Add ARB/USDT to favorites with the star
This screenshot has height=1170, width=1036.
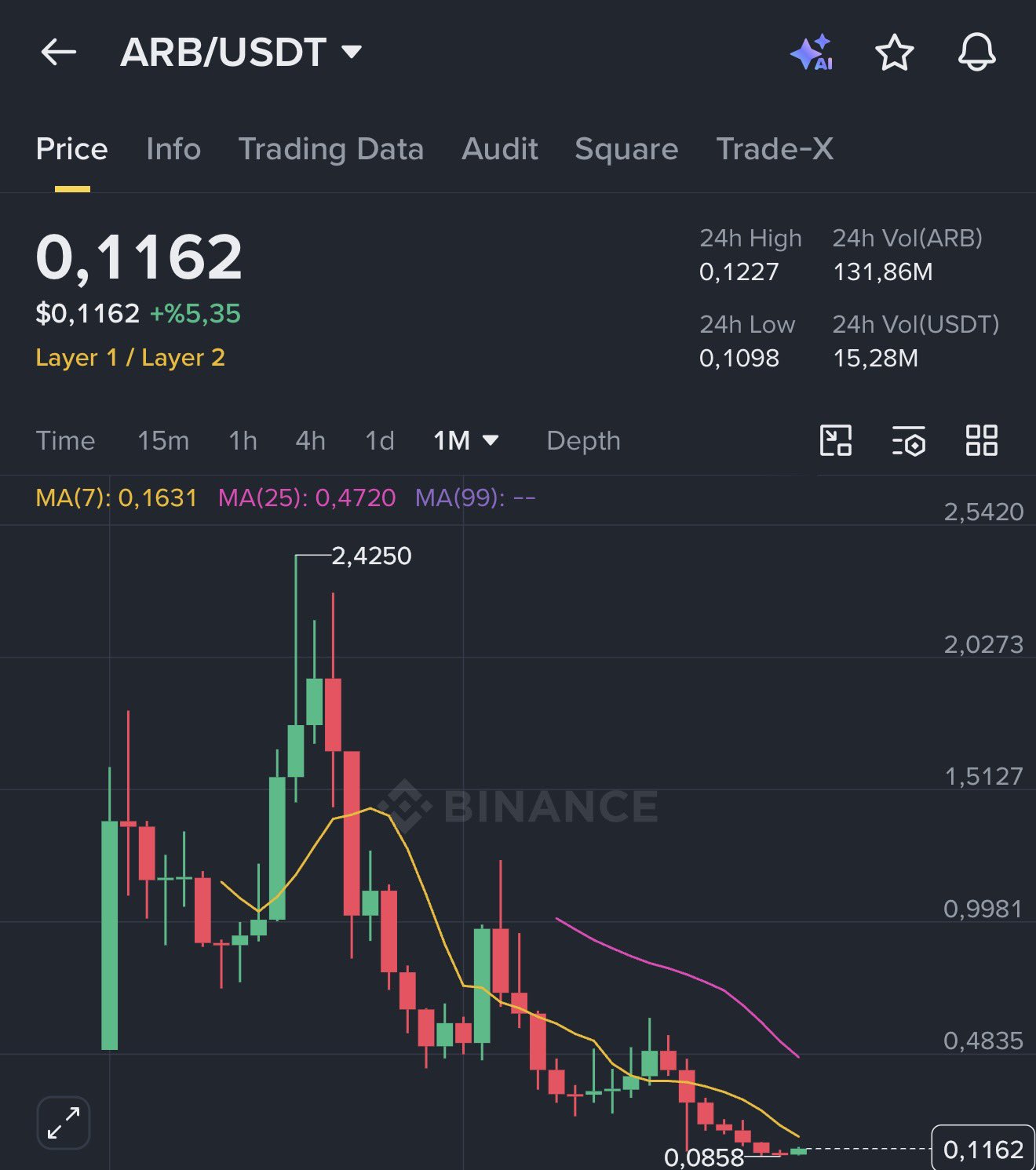coord(894,53)
